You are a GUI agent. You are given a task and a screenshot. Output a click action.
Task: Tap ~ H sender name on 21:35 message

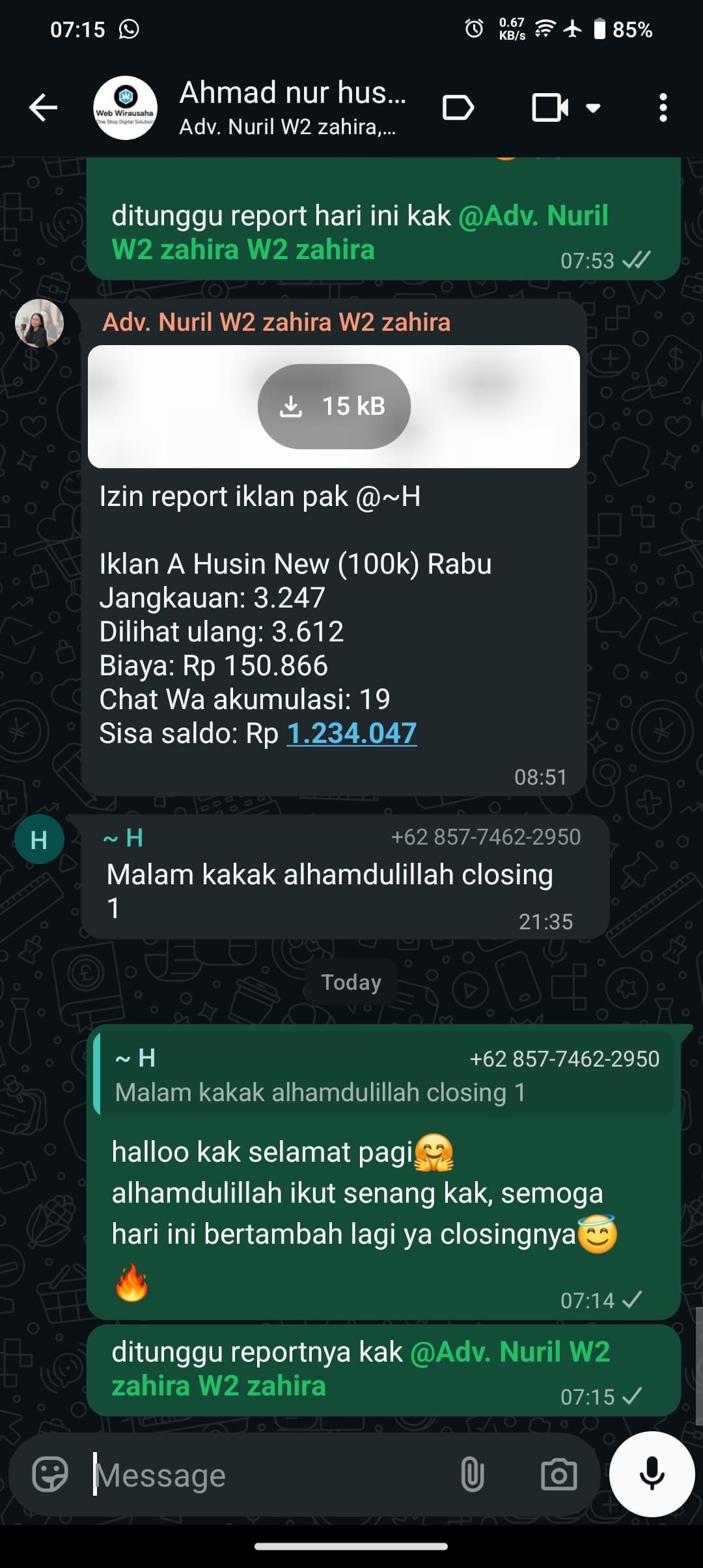click(x=123, y=838)
